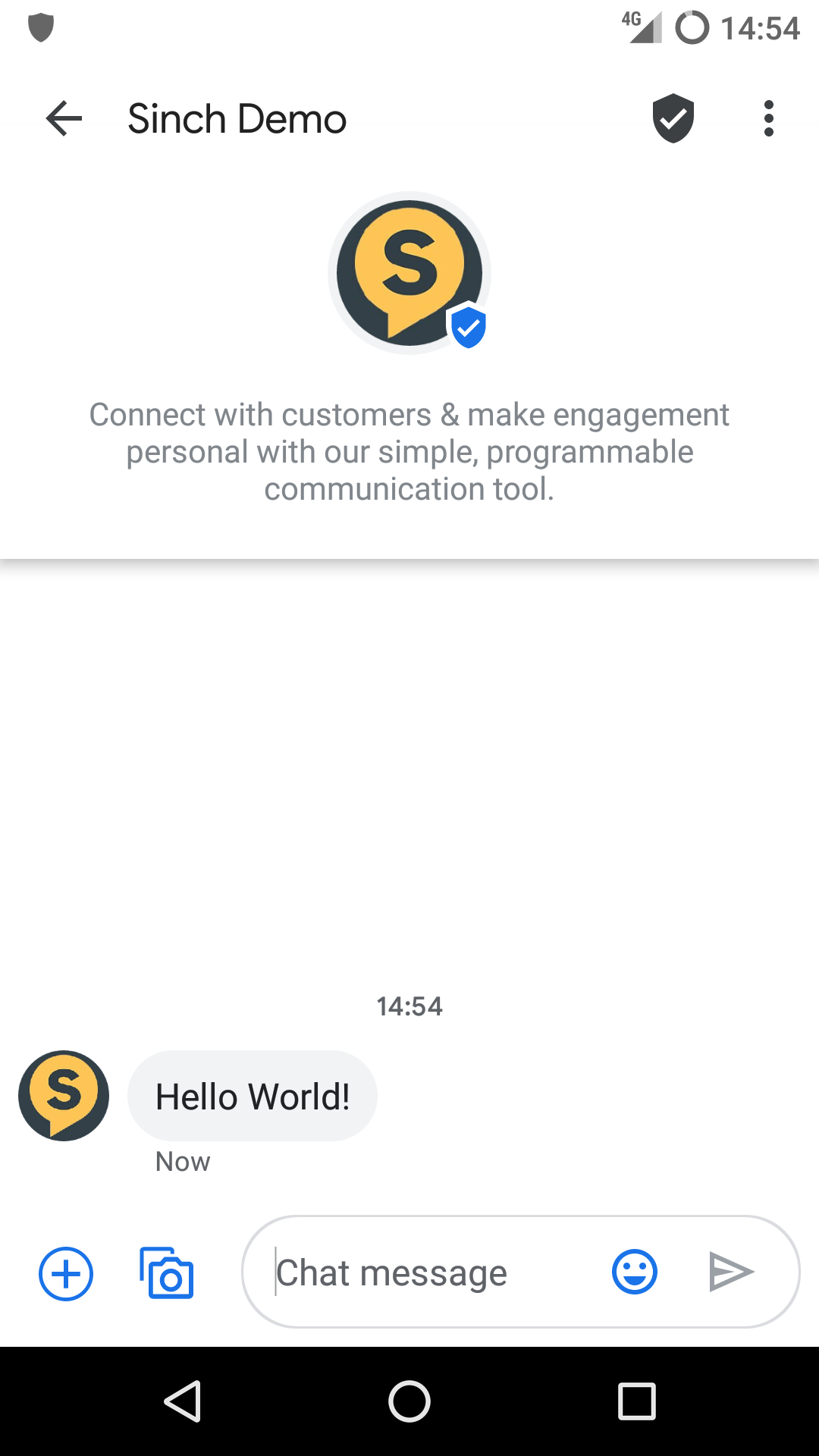The image size is (819, 1456).
Task: Go to the system home screen
Action: (409, 1401)
